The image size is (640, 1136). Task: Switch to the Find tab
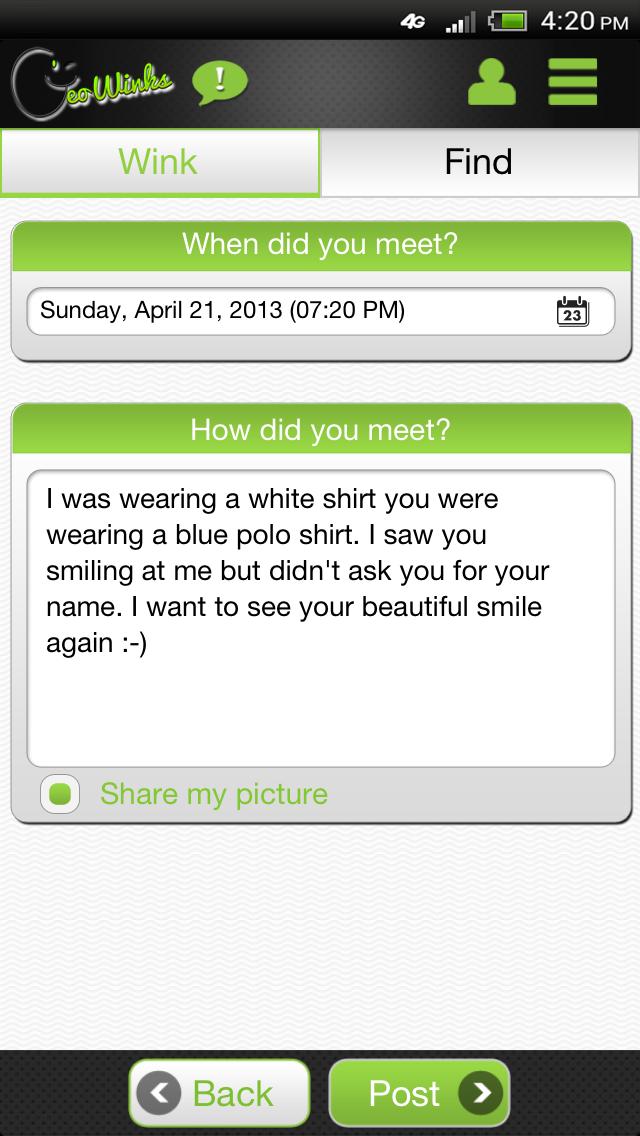[x=479, y=162]
